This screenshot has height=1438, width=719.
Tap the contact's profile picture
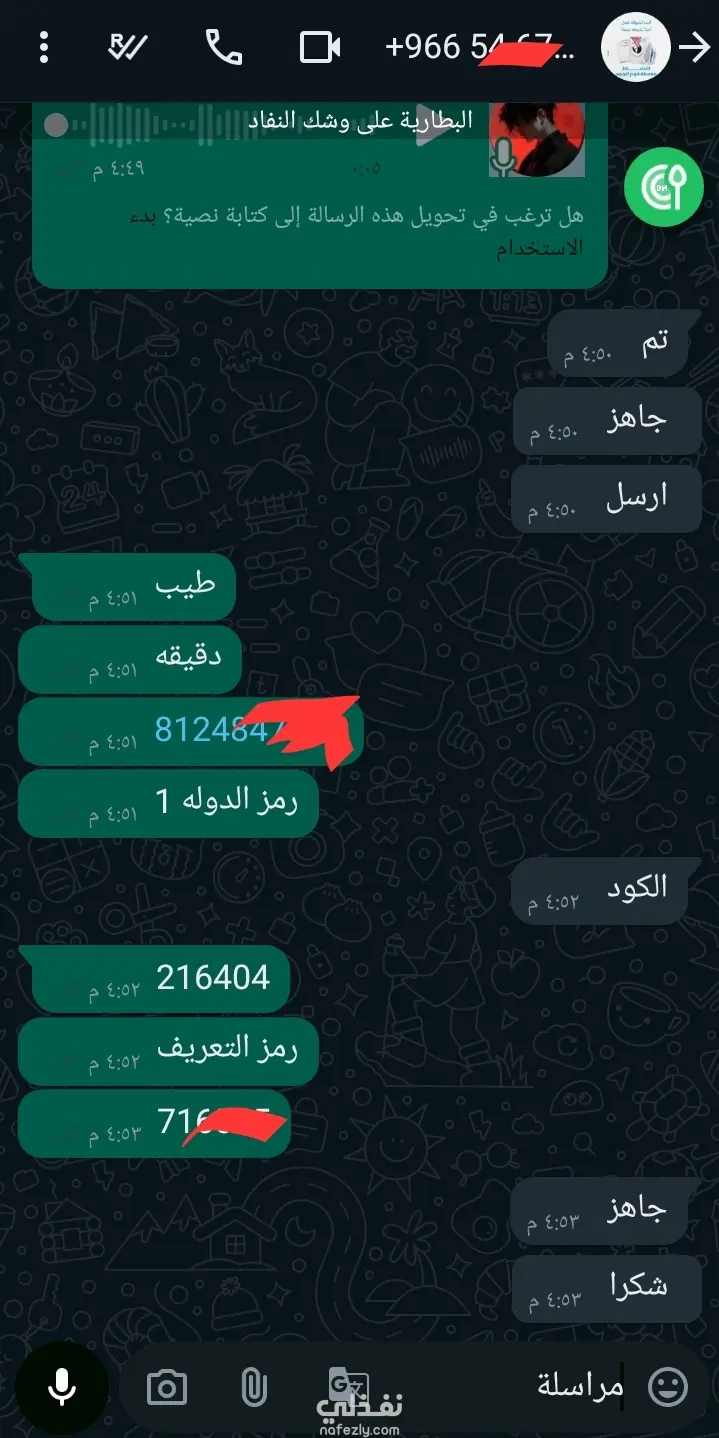[635, 47]
